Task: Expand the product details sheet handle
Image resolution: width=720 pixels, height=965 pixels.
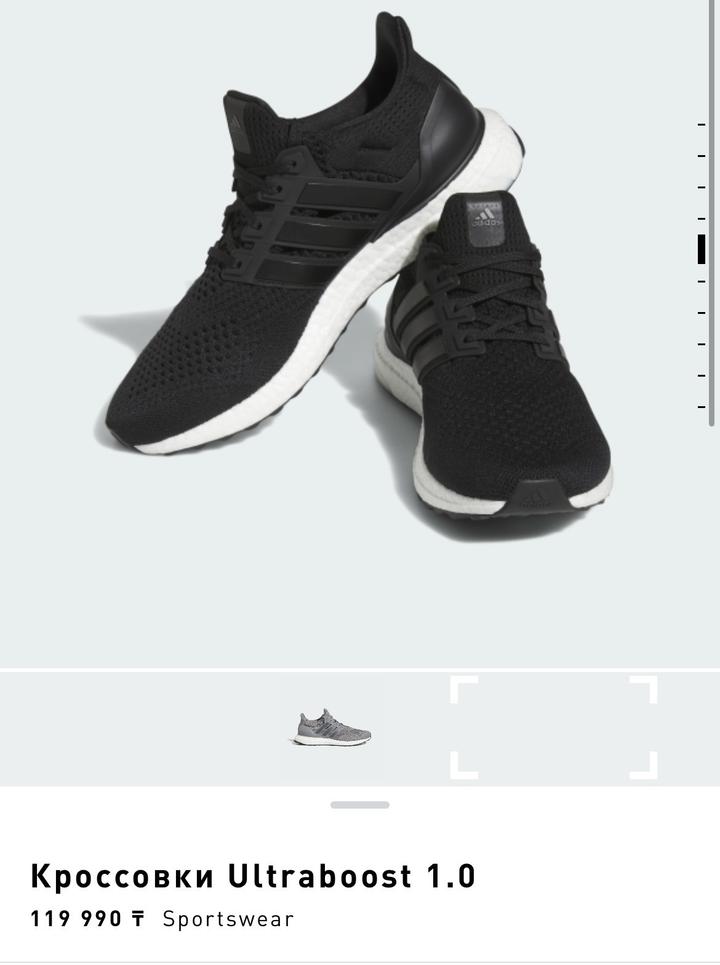Action: 360,805
